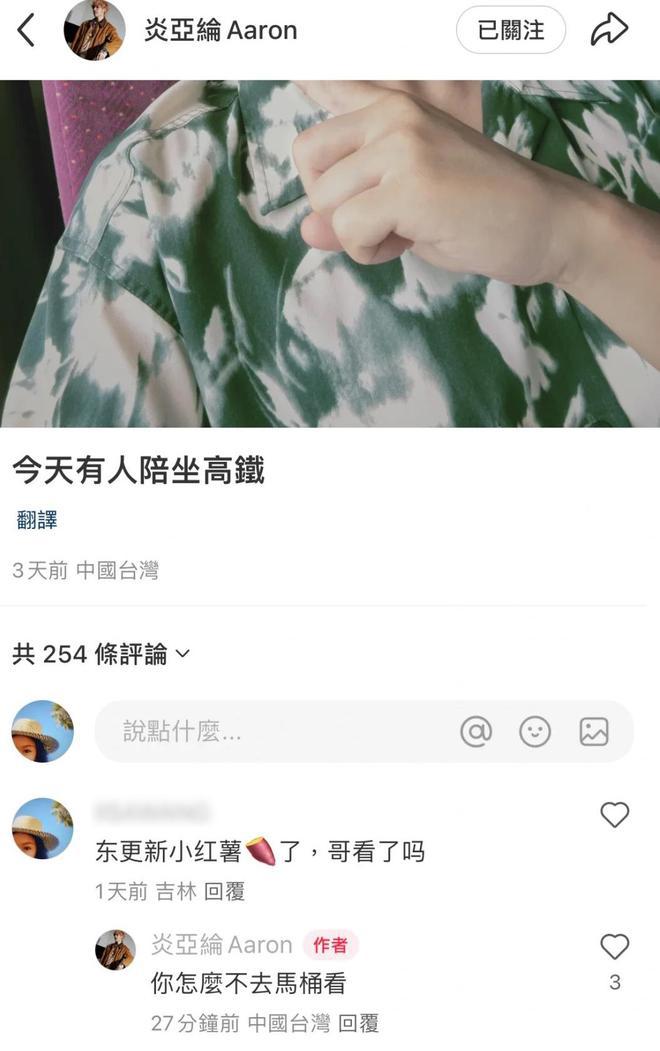Reply to 炎亞綸 Aaron's author comment
This screenshot has width=660, height=1051.
point(358,1023)
